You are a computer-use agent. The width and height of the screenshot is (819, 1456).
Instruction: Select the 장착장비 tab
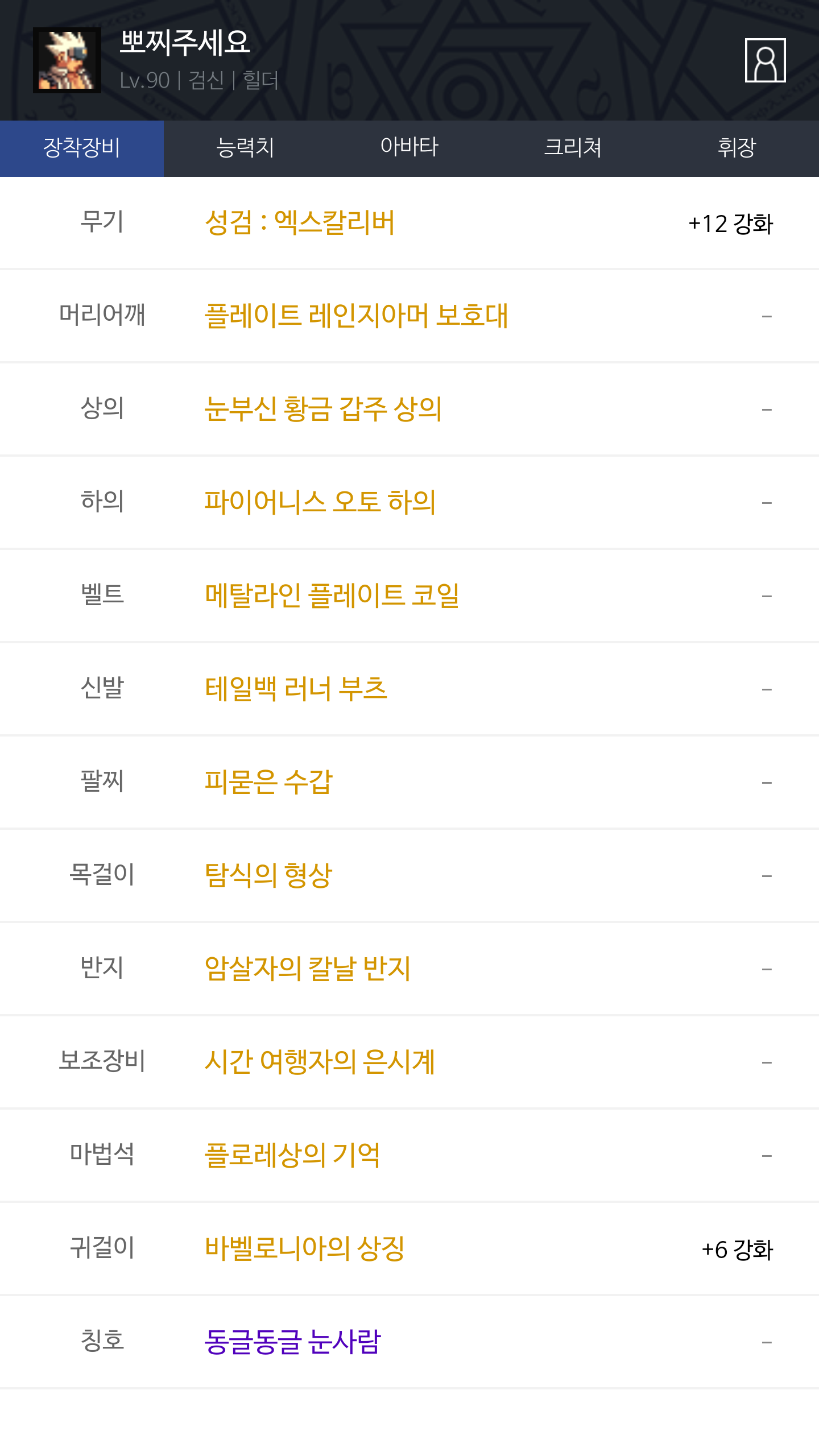click(82, 148)
